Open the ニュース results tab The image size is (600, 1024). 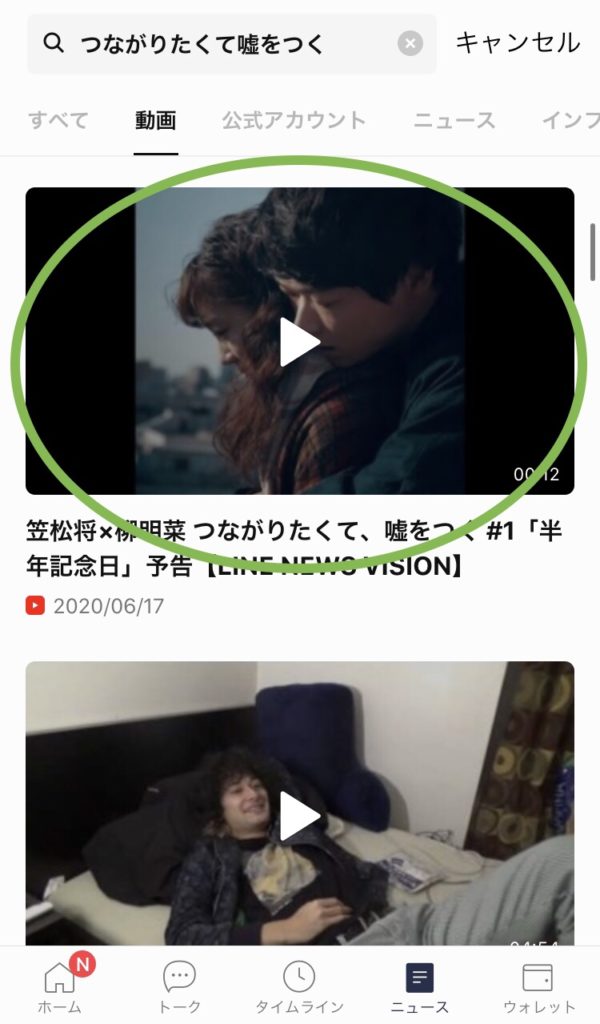pos(454,121)
